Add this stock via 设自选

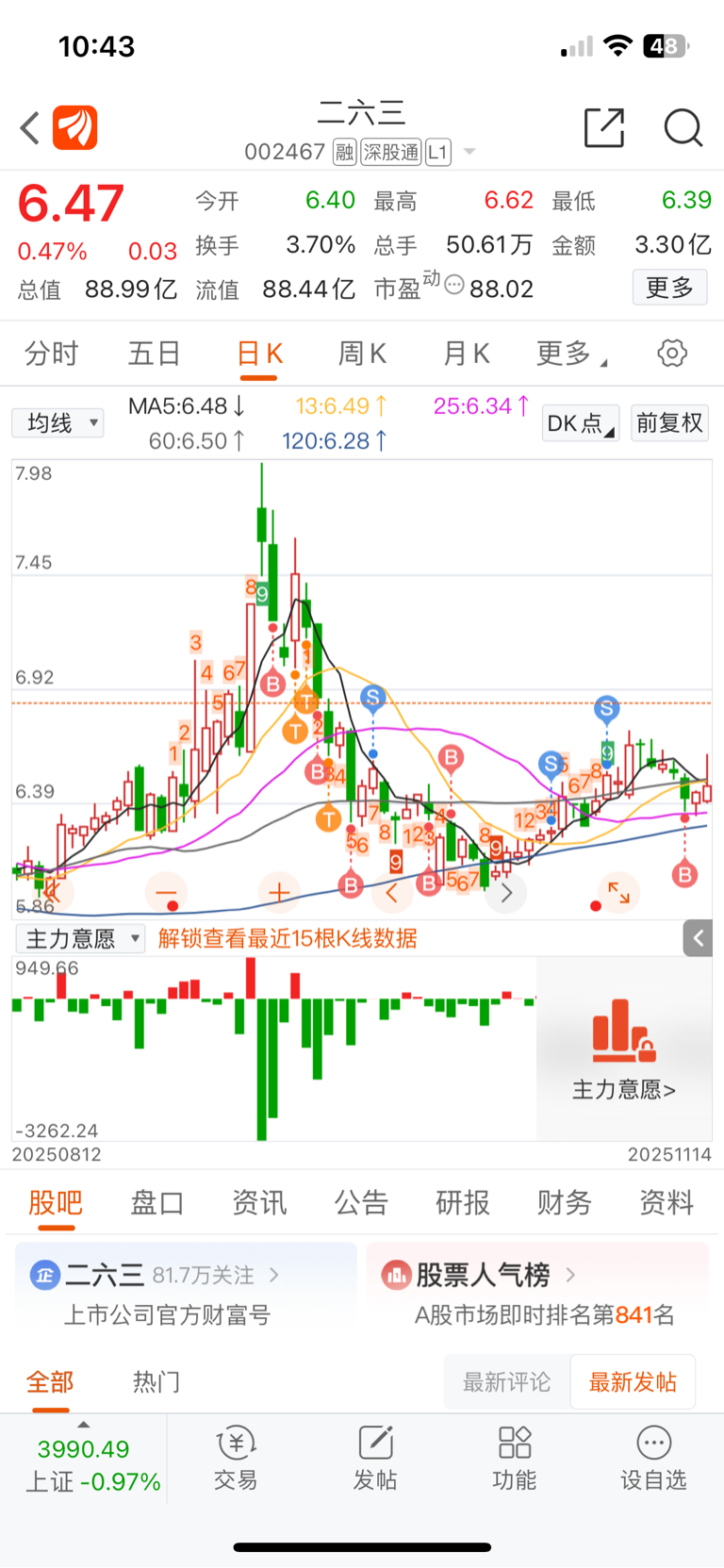tap(653, 1458)
